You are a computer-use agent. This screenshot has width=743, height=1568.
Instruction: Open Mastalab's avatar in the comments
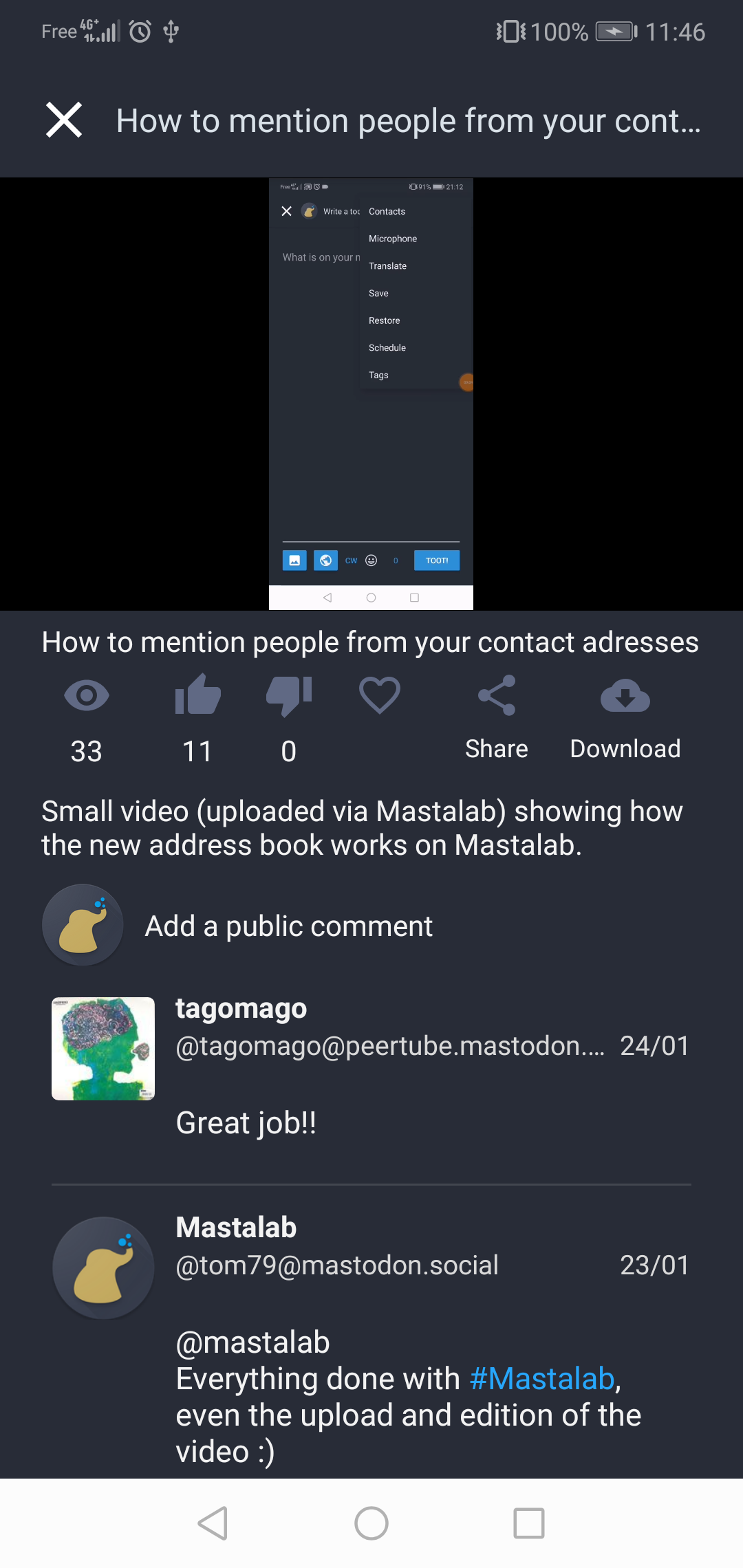pos(103,1267)
